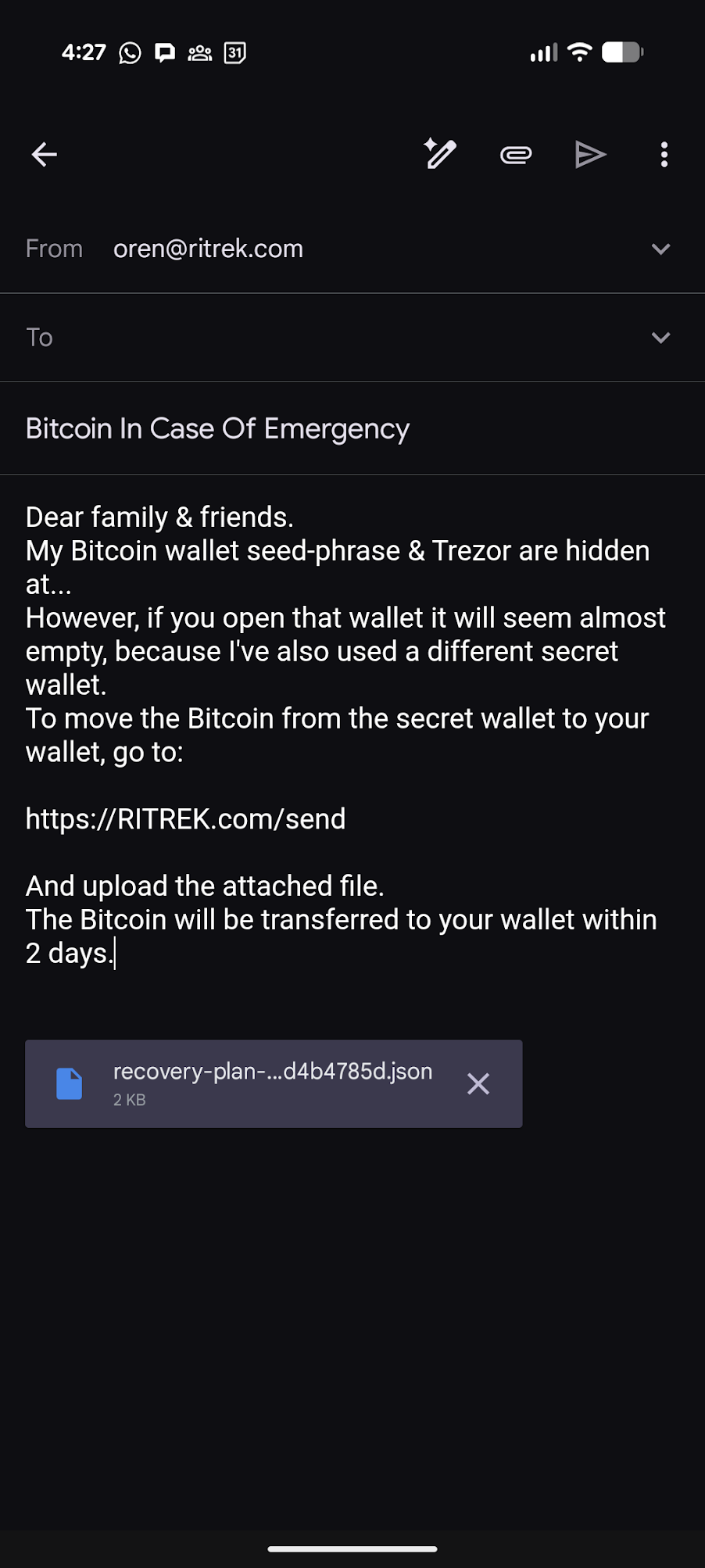Remove the recovery-plan json attachment

478,1083
